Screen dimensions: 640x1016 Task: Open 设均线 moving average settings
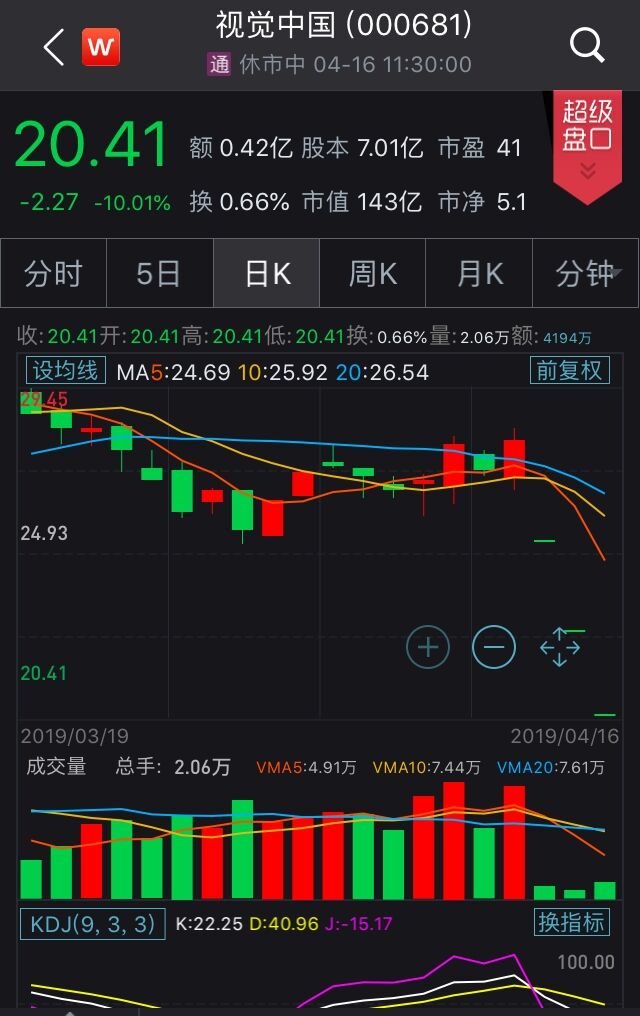(x=66, y=371)
